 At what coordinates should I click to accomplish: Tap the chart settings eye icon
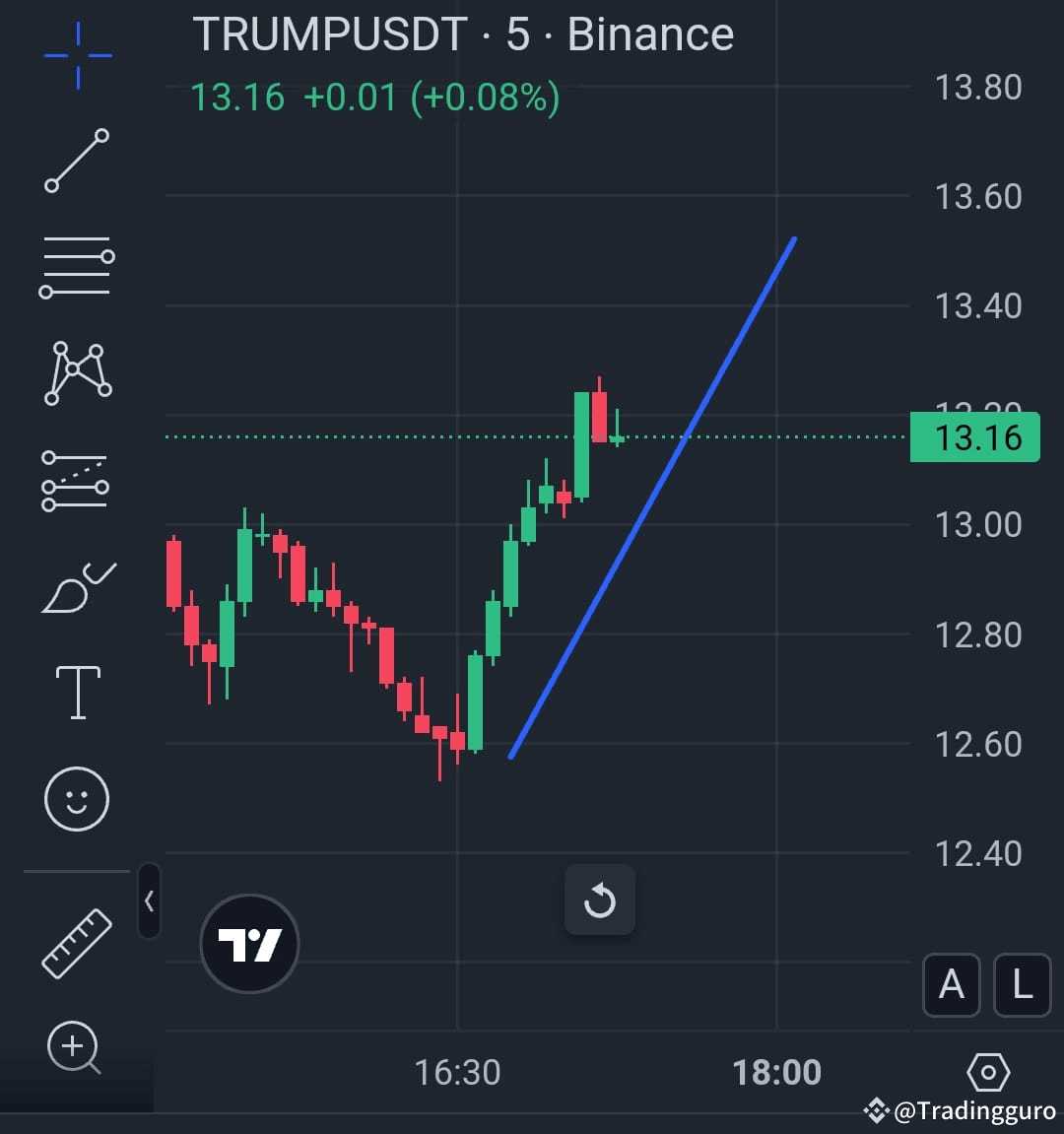[988, 1072]
